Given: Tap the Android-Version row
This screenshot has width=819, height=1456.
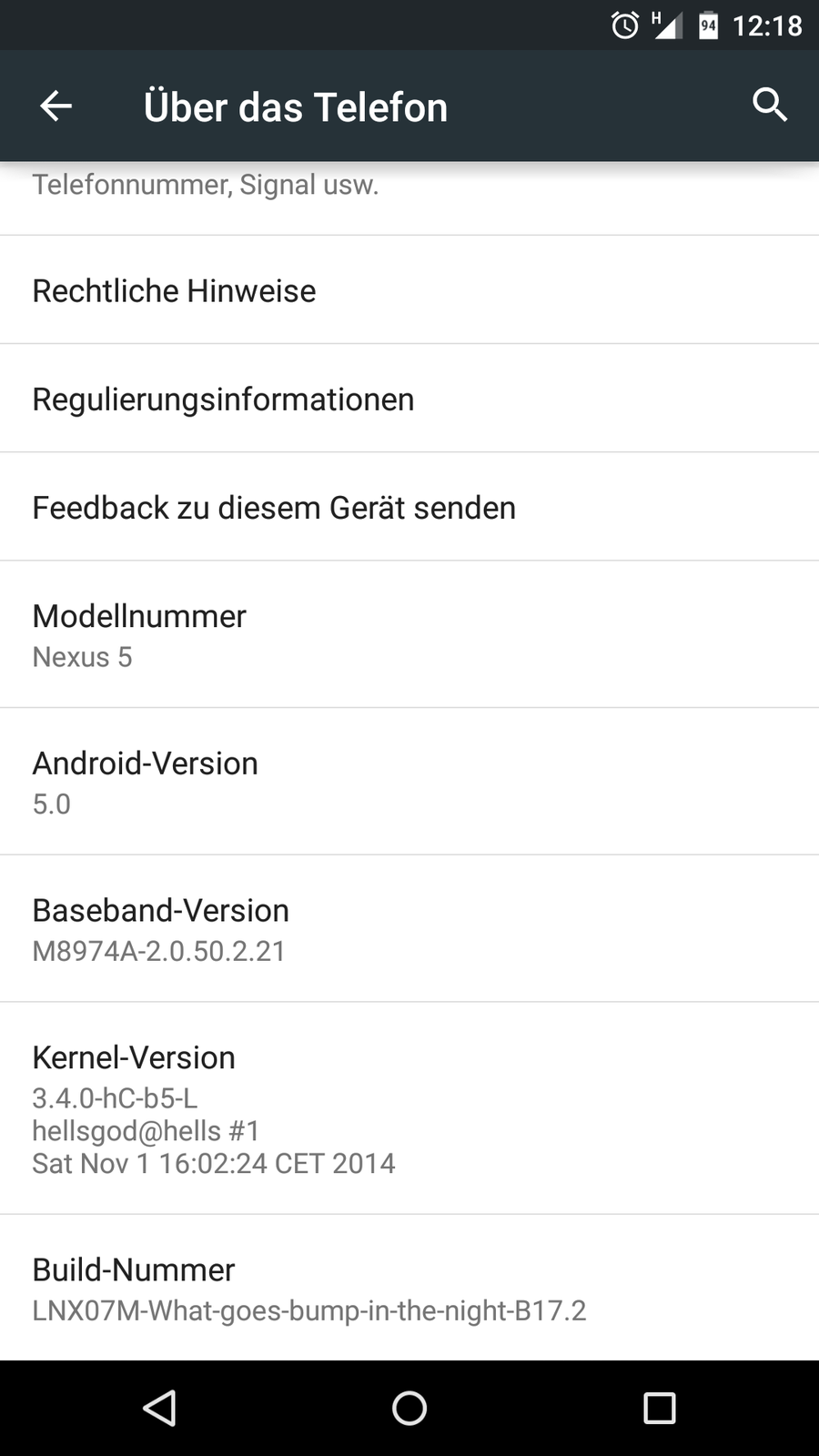Looking at the screenshot, I should (409, 782).
